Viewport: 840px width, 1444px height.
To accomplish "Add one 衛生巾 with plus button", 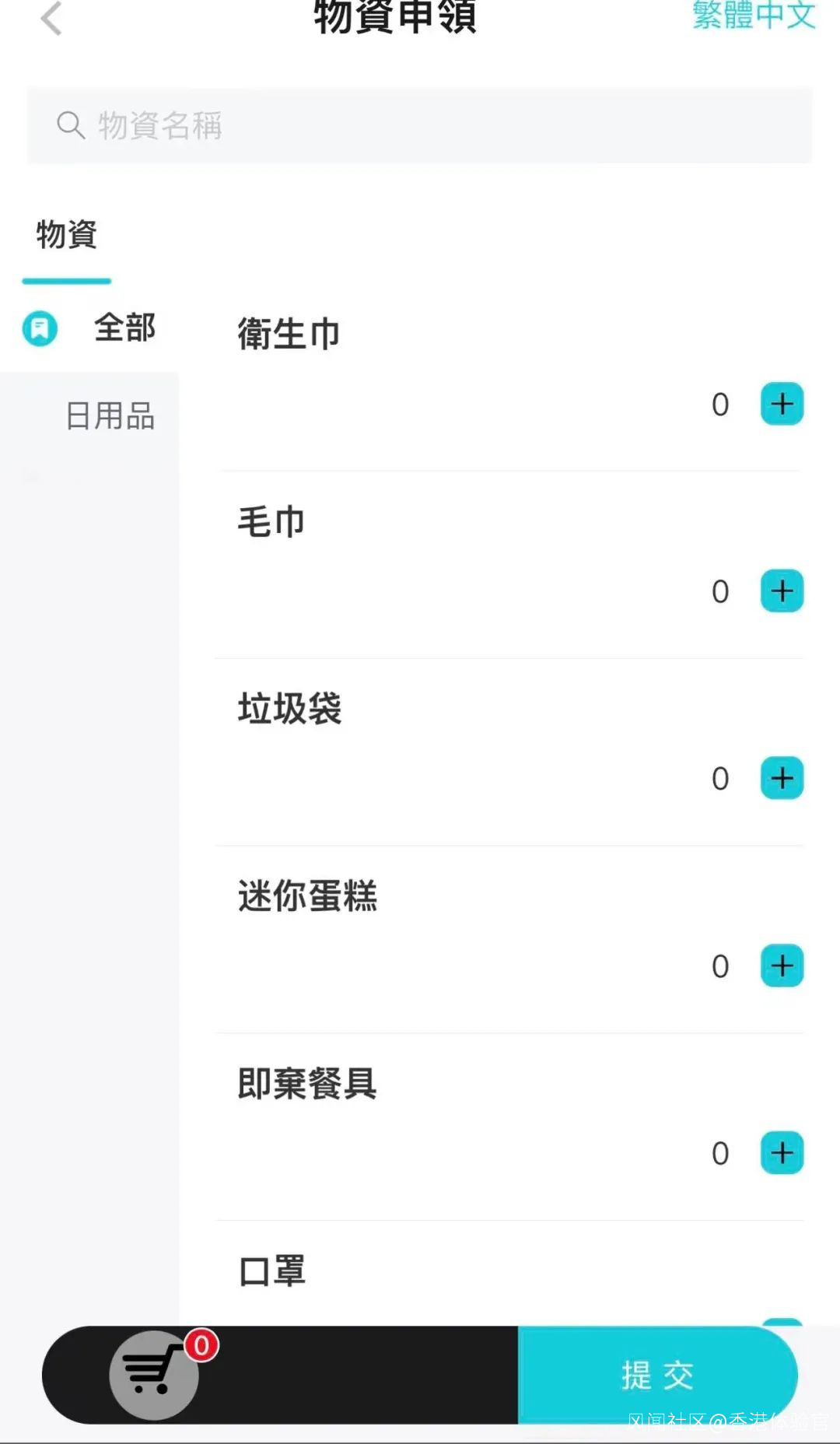I will pos(782,404).
